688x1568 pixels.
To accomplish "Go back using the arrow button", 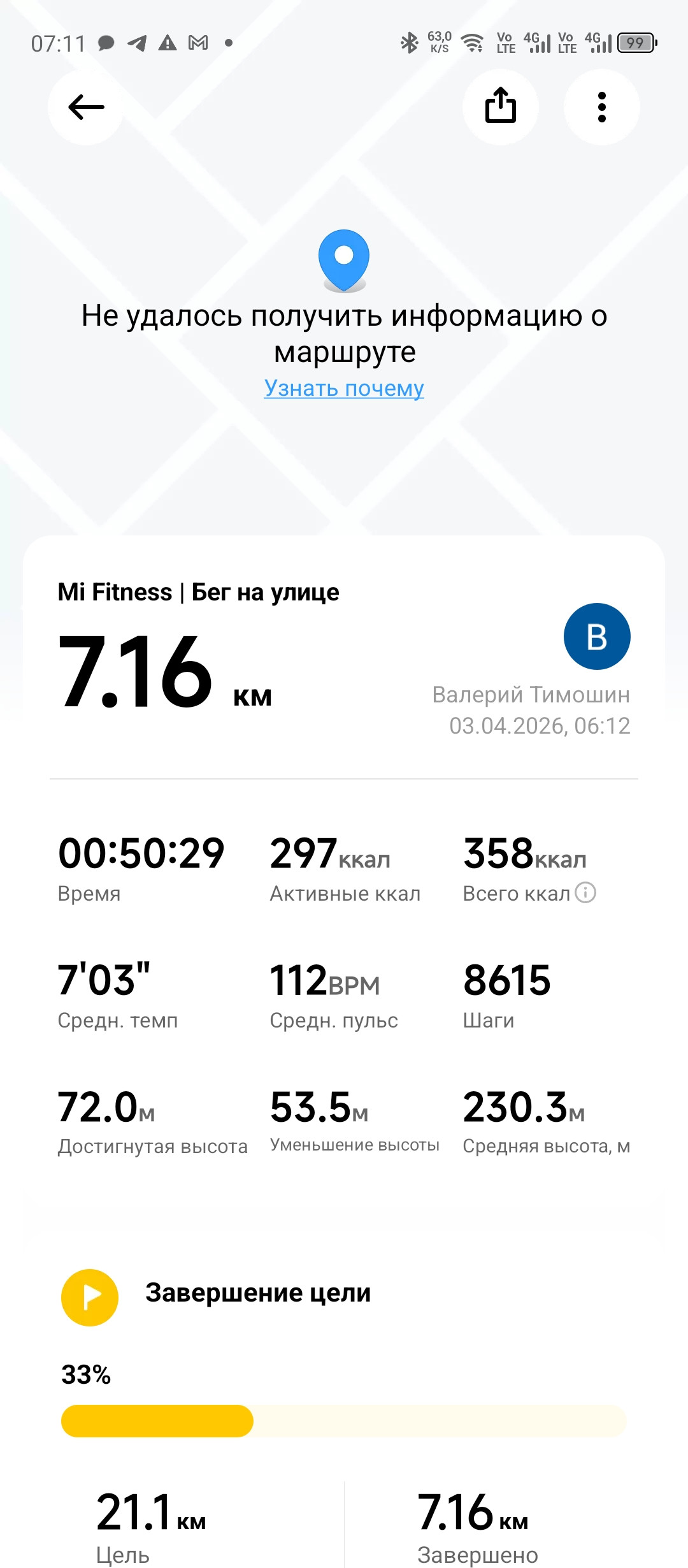I will point(86,107).
